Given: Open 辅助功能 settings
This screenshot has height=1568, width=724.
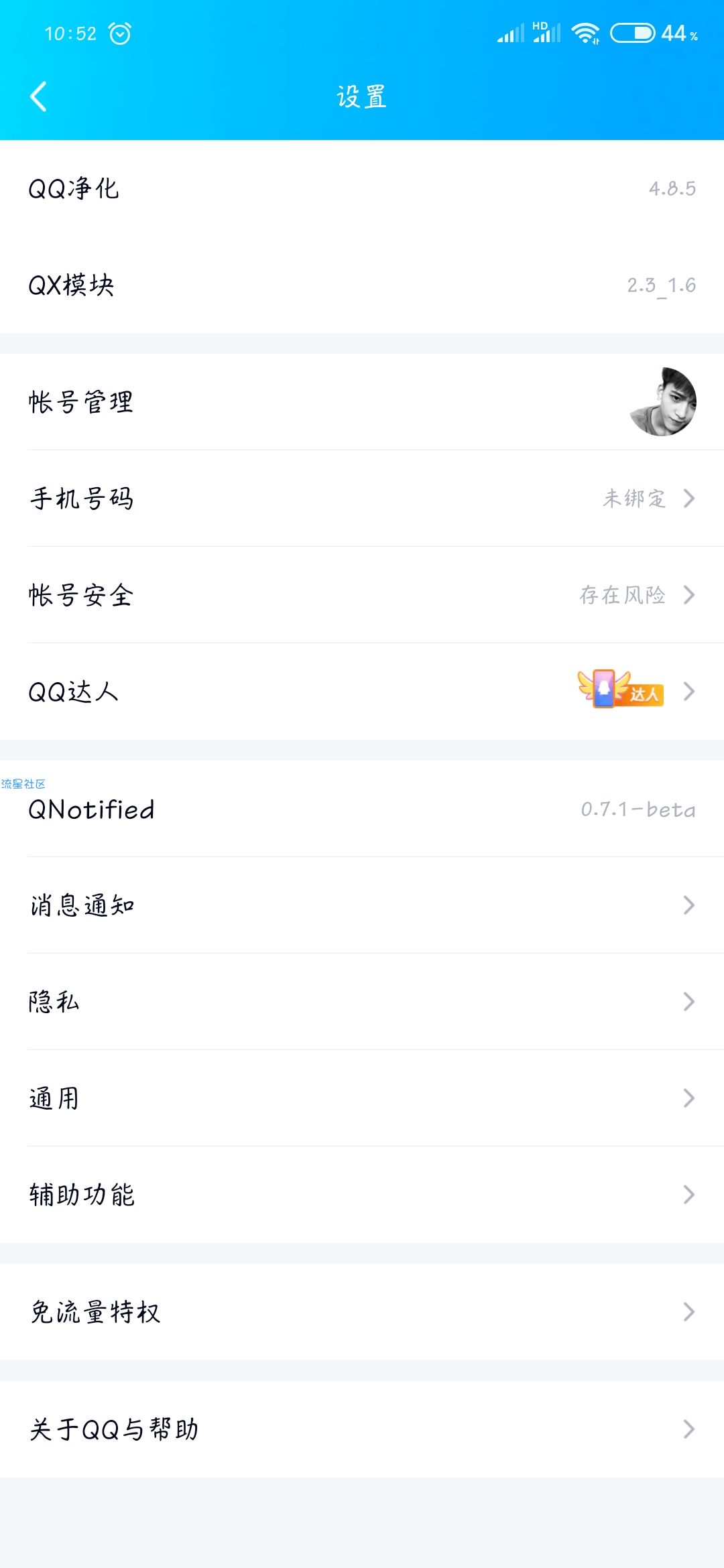Looking at the screenshot, I should (x=362, y=1195).
